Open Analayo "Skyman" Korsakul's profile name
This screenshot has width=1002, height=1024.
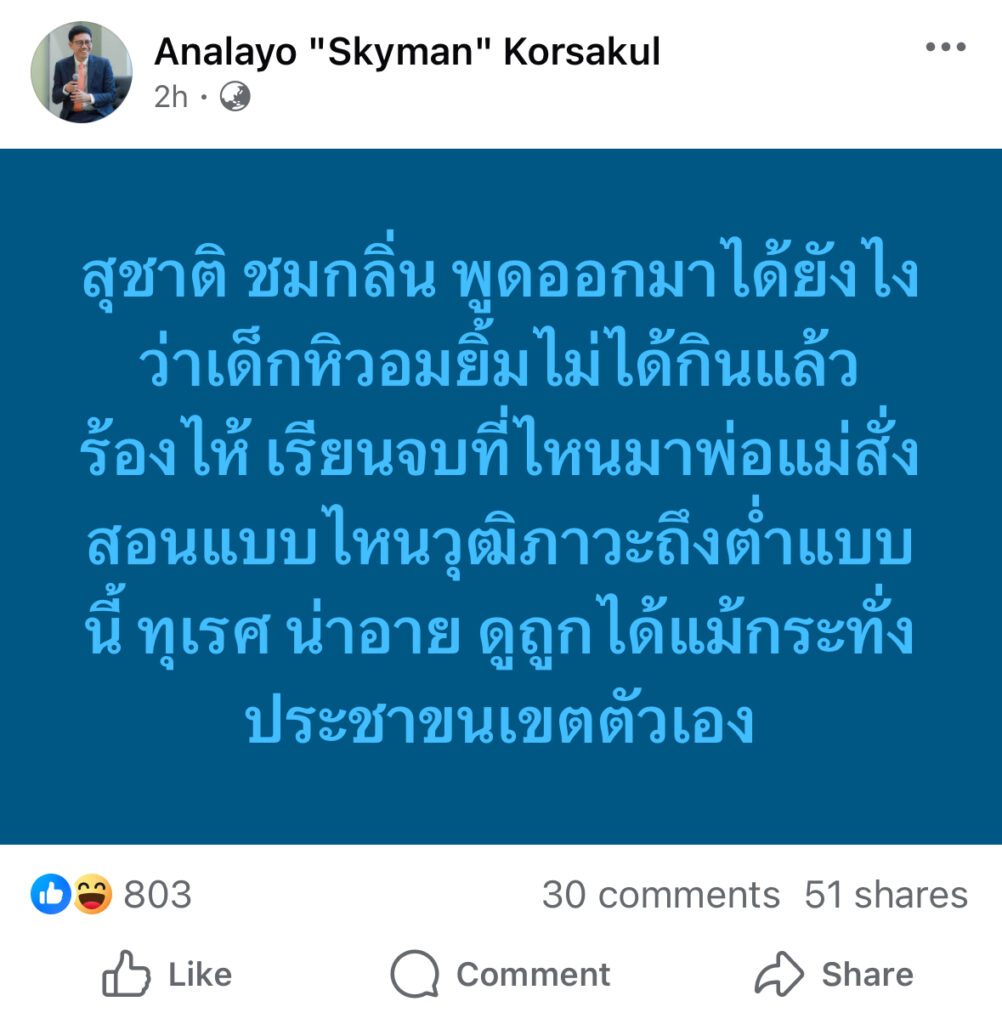click(x=407, y=52)
